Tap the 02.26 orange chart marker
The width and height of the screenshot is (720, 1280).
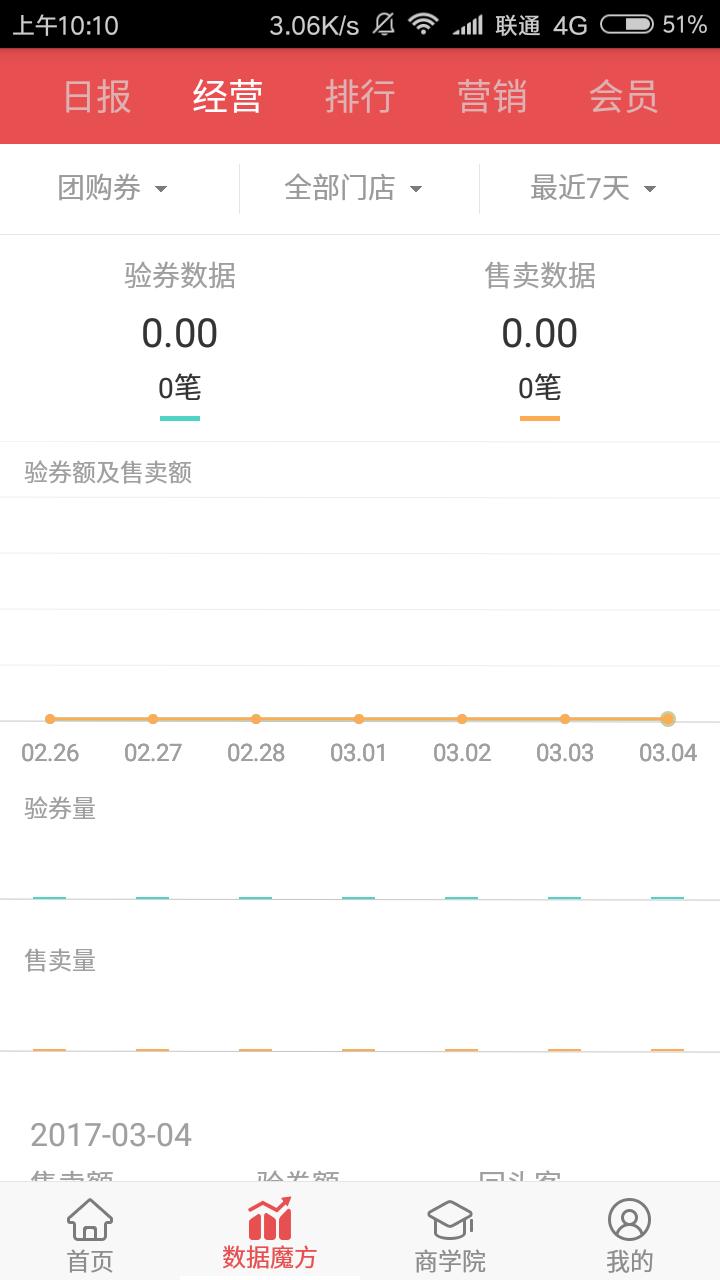pos(50,718)
